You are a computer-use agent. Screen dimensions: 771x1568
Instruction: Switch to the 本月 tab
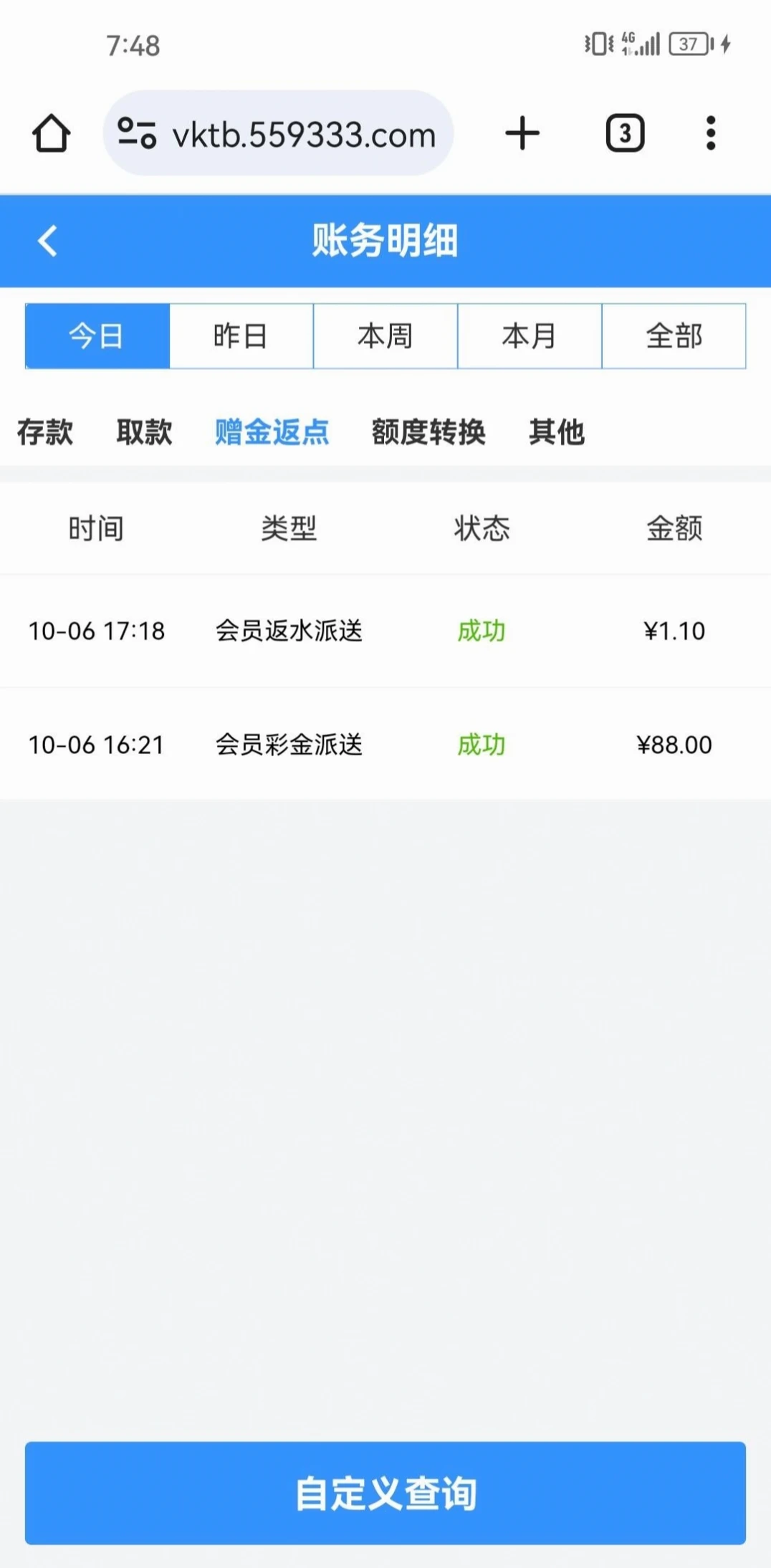(x=530, y=335)
